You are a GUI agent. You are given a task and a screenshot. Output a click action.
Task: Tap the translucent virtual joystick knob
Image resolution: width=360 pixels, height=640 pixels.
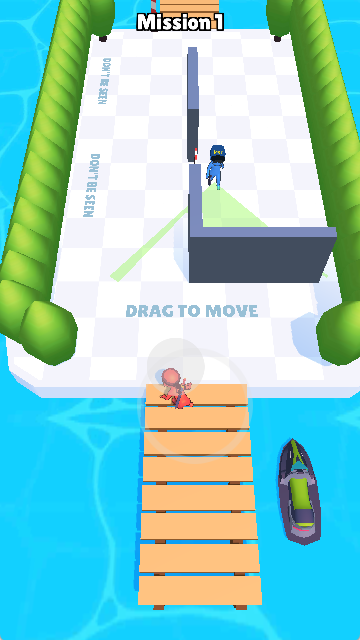176,366
